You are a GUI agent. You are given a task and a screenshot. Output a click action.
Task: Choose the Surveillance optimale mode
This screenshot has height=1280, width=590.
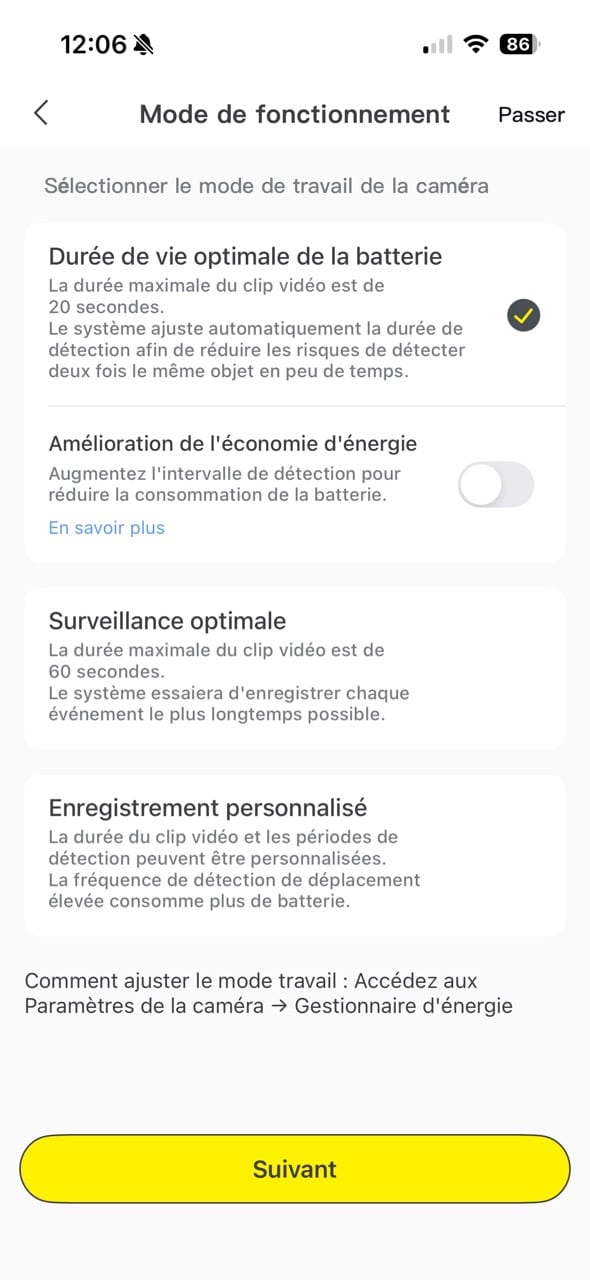click(295, 667)
